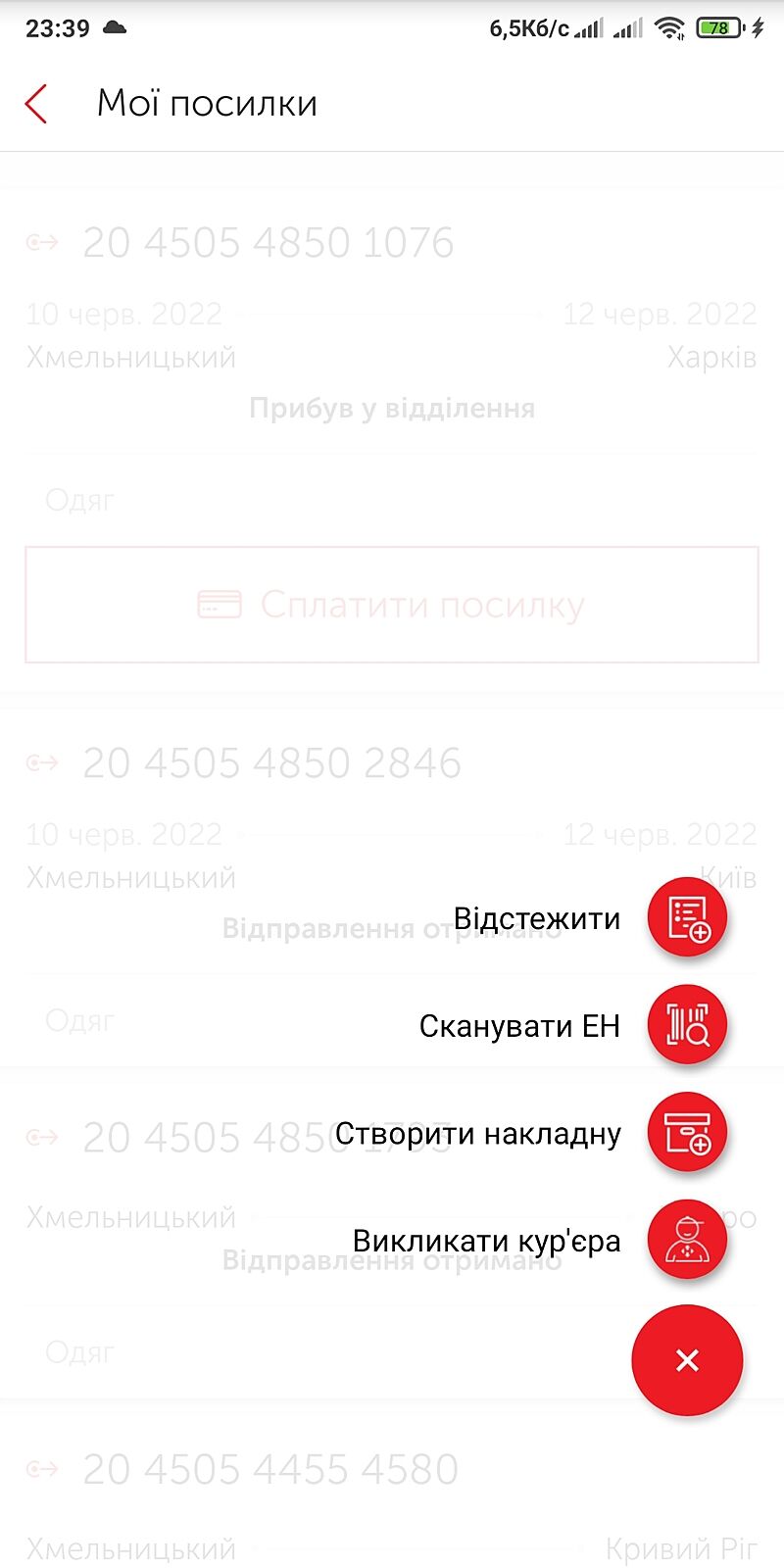Select Створити накладну action
This screenshot has width=784, height=1568.
pos(687,1133)
